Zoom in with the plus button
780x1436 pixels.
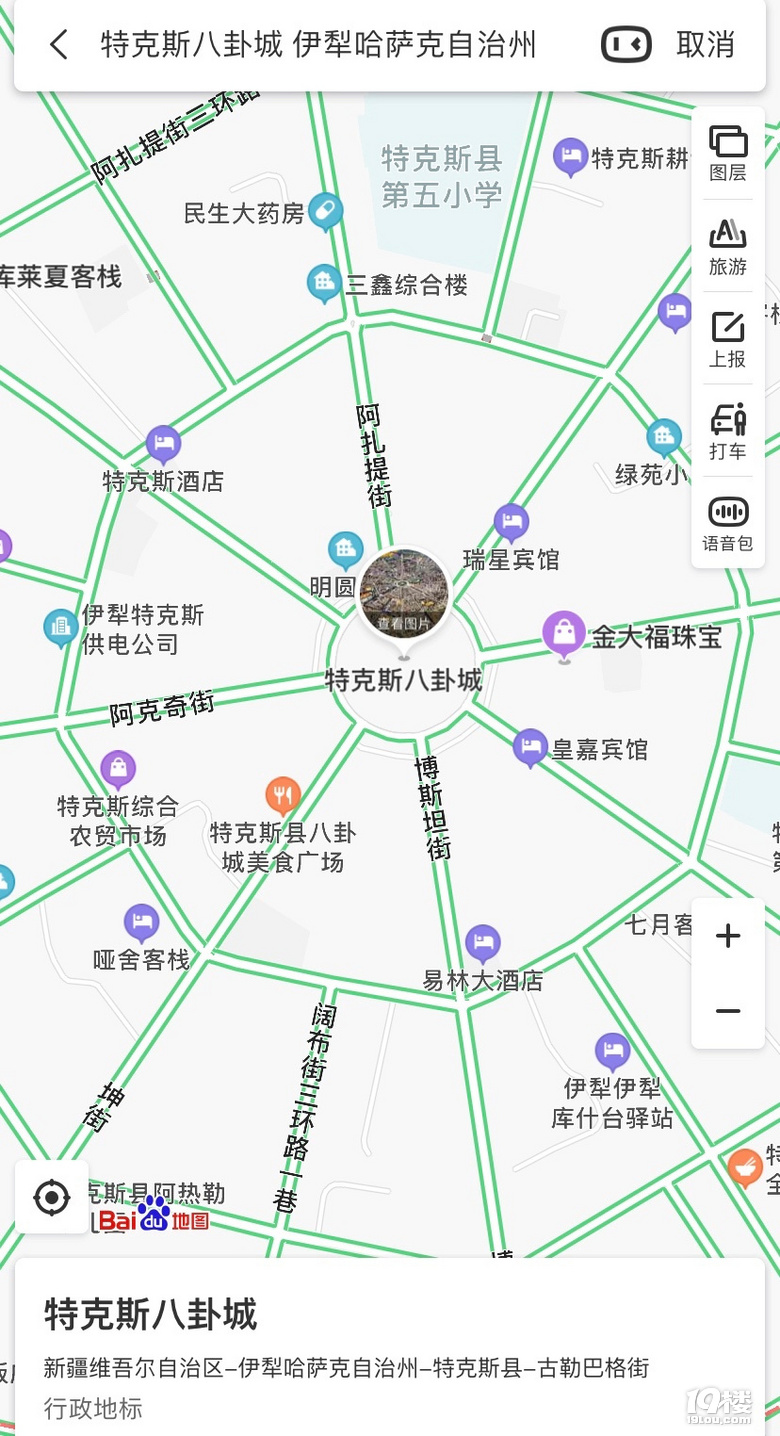coord(728,936)
